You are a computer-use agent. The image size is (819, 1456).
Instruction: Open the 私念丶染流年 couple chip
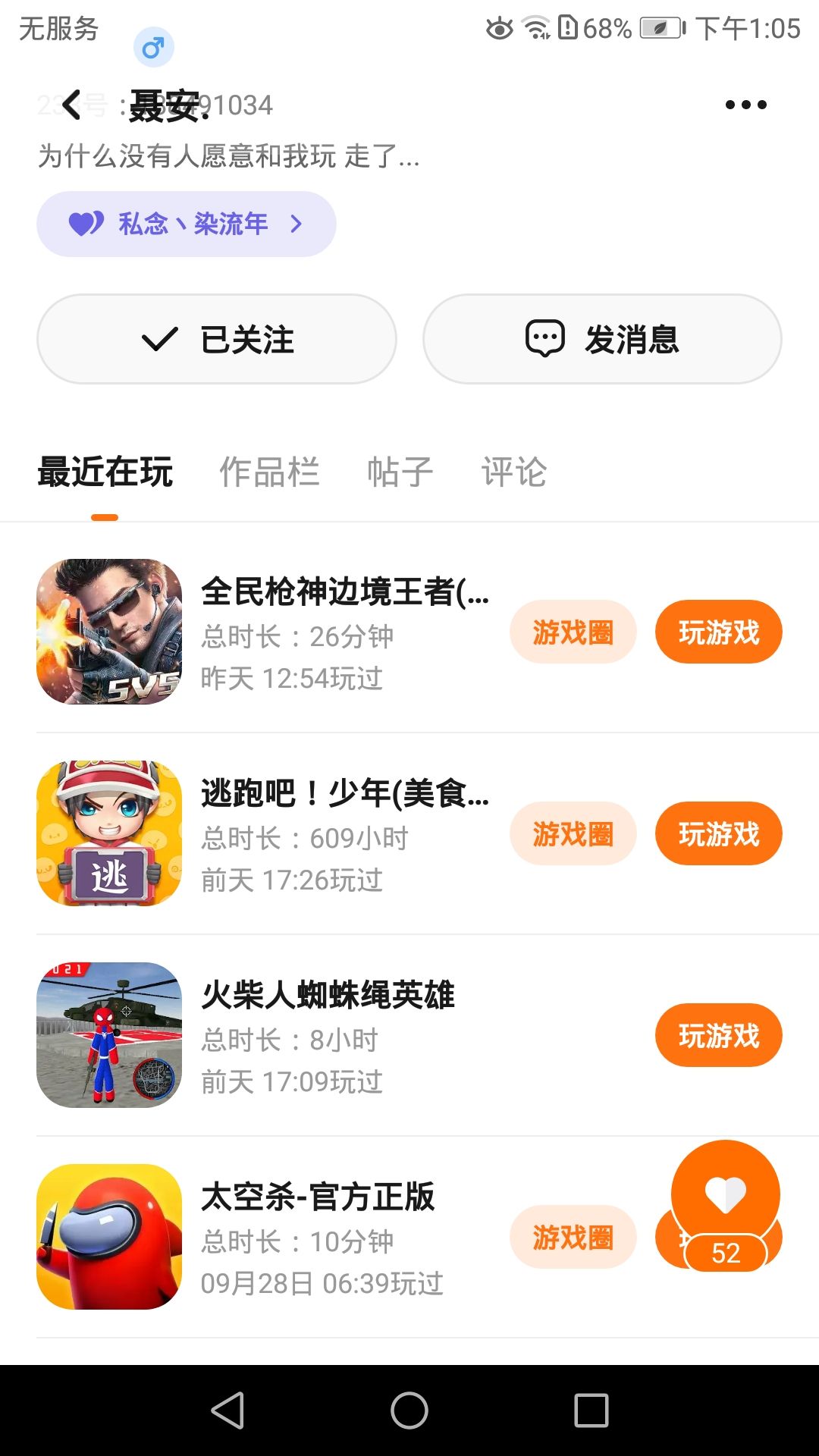[x=186, y=224]
